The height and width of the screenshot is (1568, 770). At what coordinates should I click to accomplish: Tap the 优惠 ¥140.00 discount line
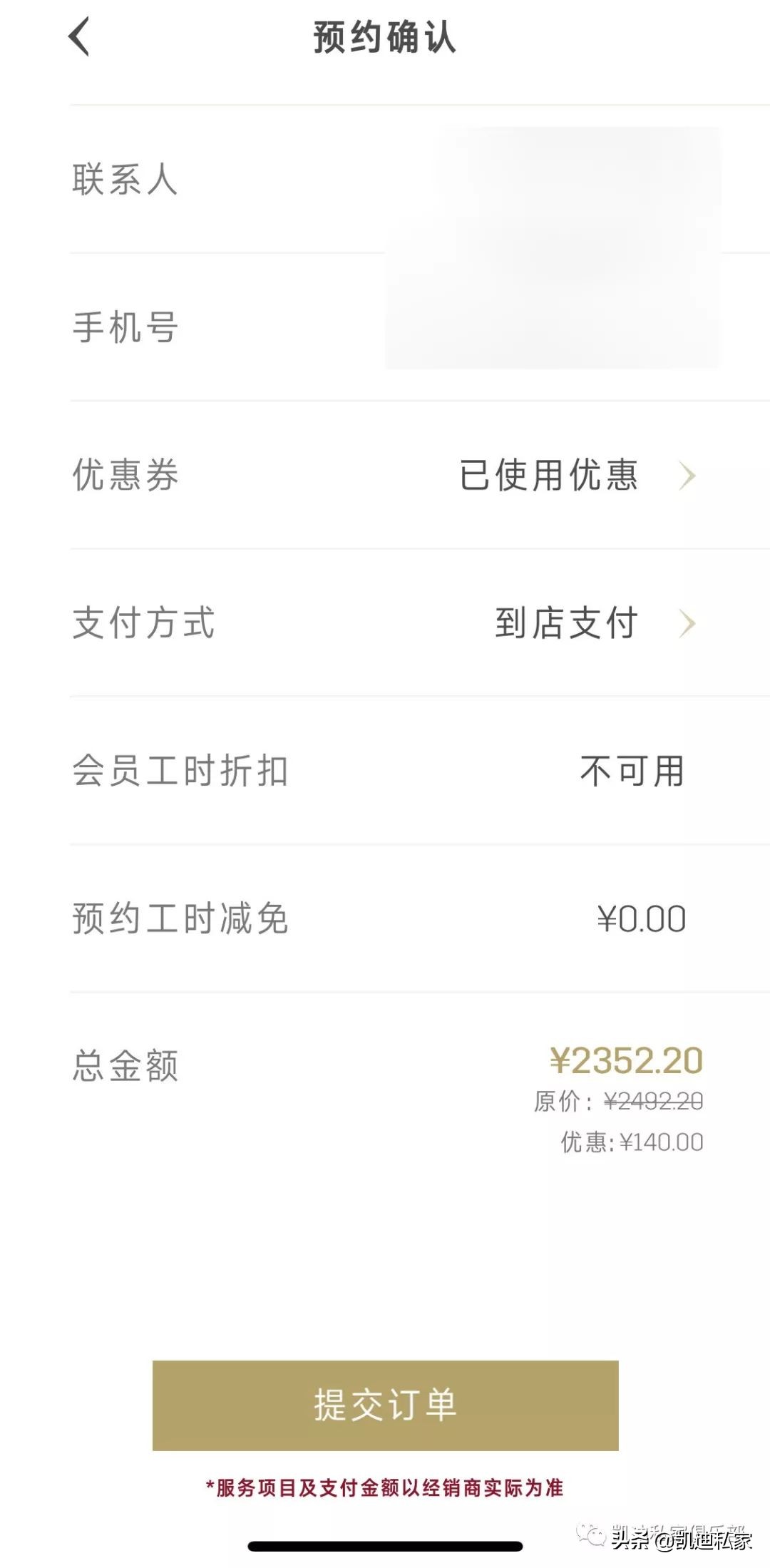tap(635, 1141)
